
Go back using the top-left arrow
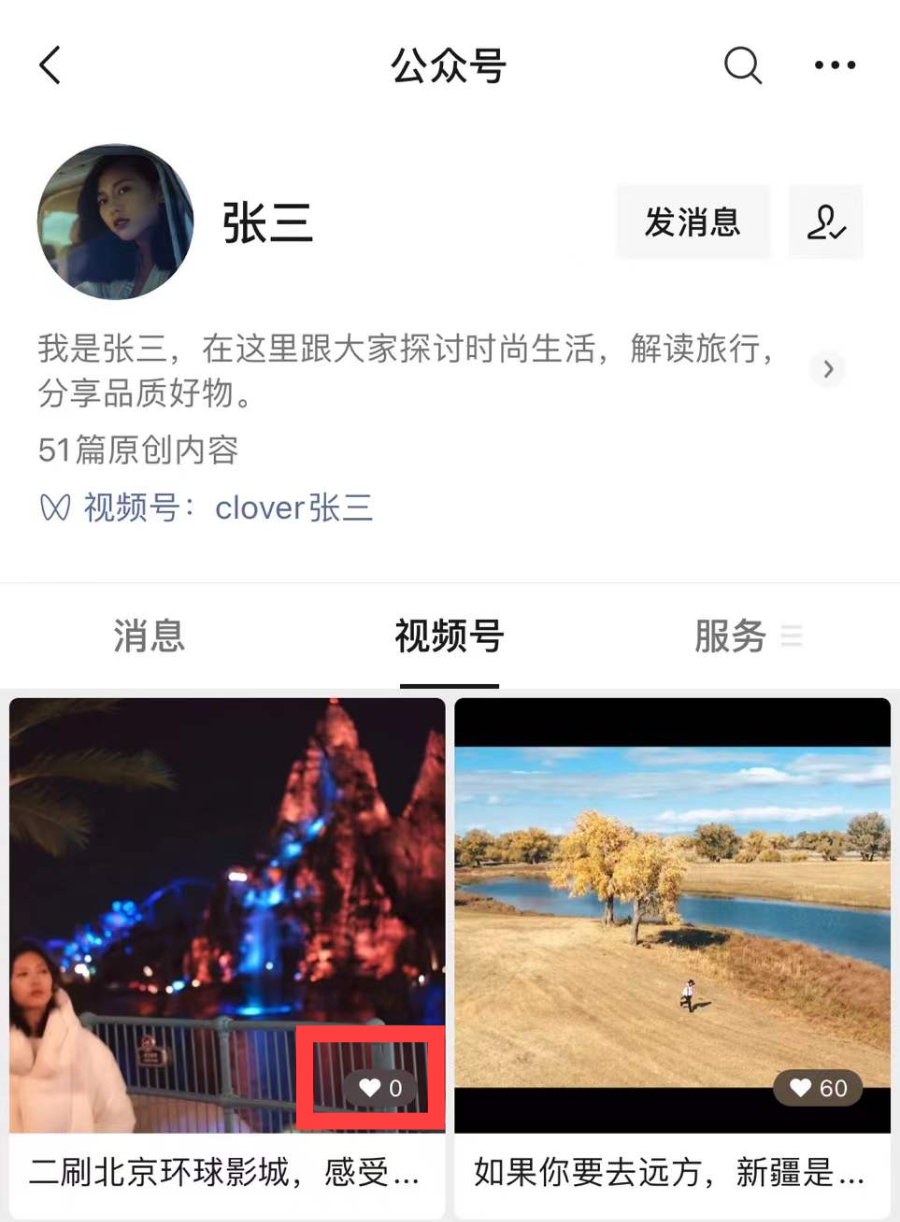pos(51,66)
